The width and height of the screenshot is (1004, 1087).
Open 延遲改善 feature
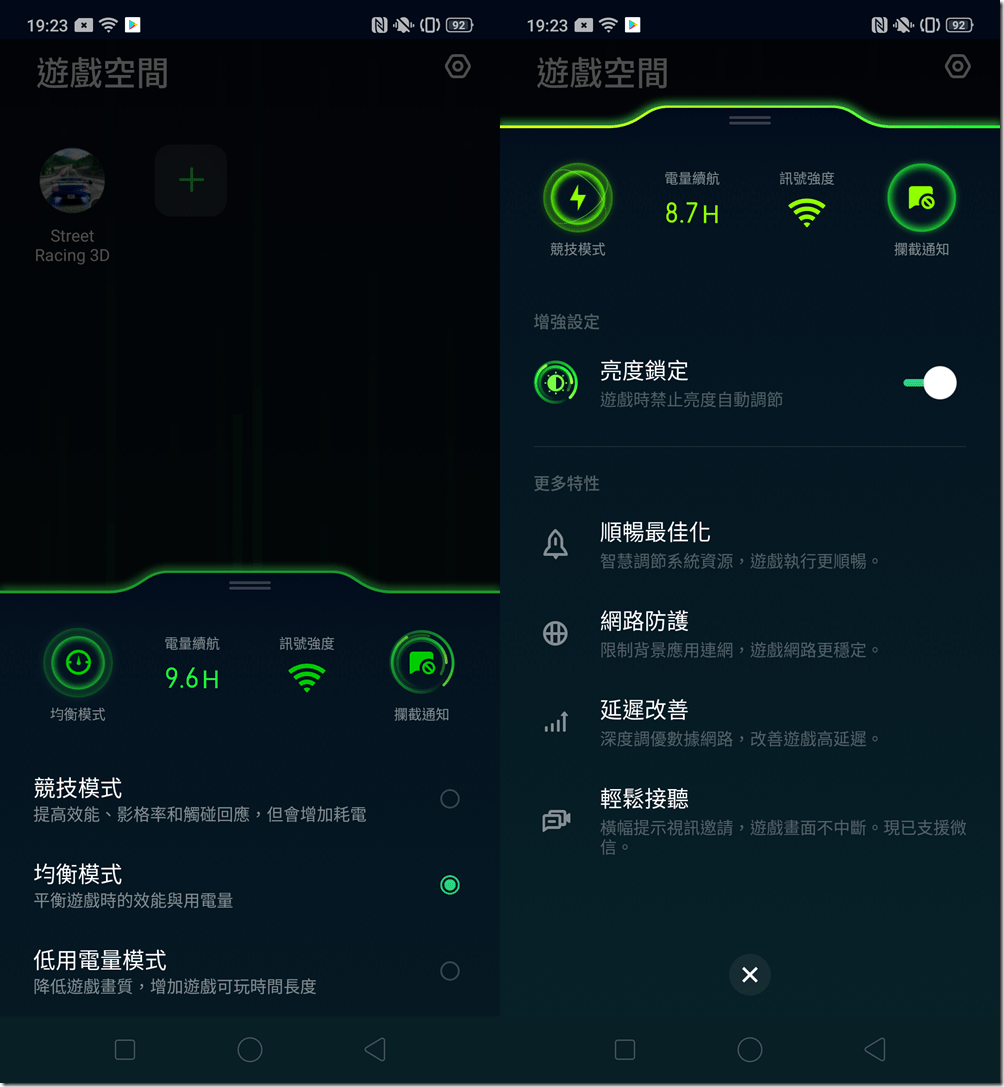(700, 722)
